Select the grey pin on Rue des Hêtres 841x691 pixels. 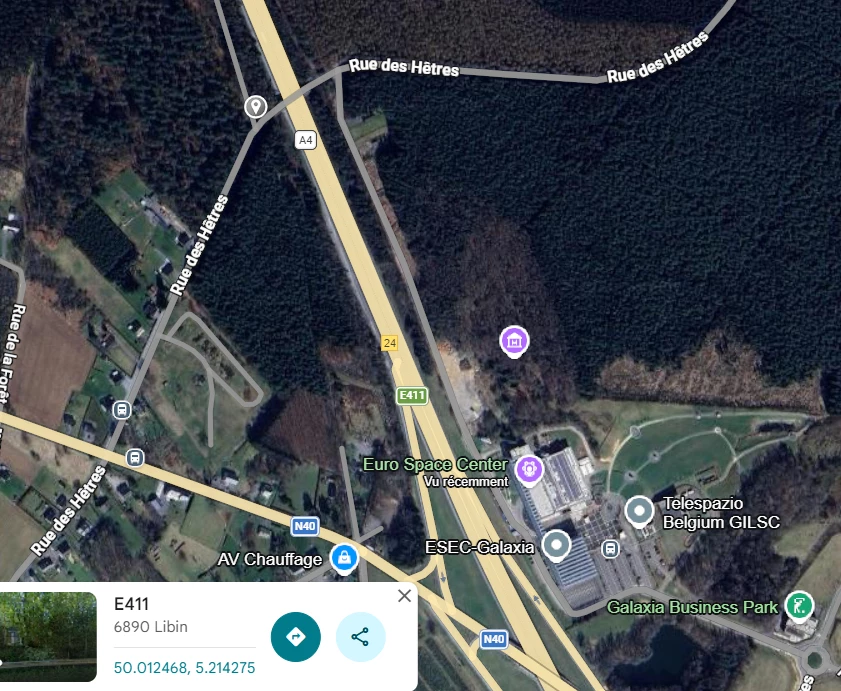pos(256,106)
